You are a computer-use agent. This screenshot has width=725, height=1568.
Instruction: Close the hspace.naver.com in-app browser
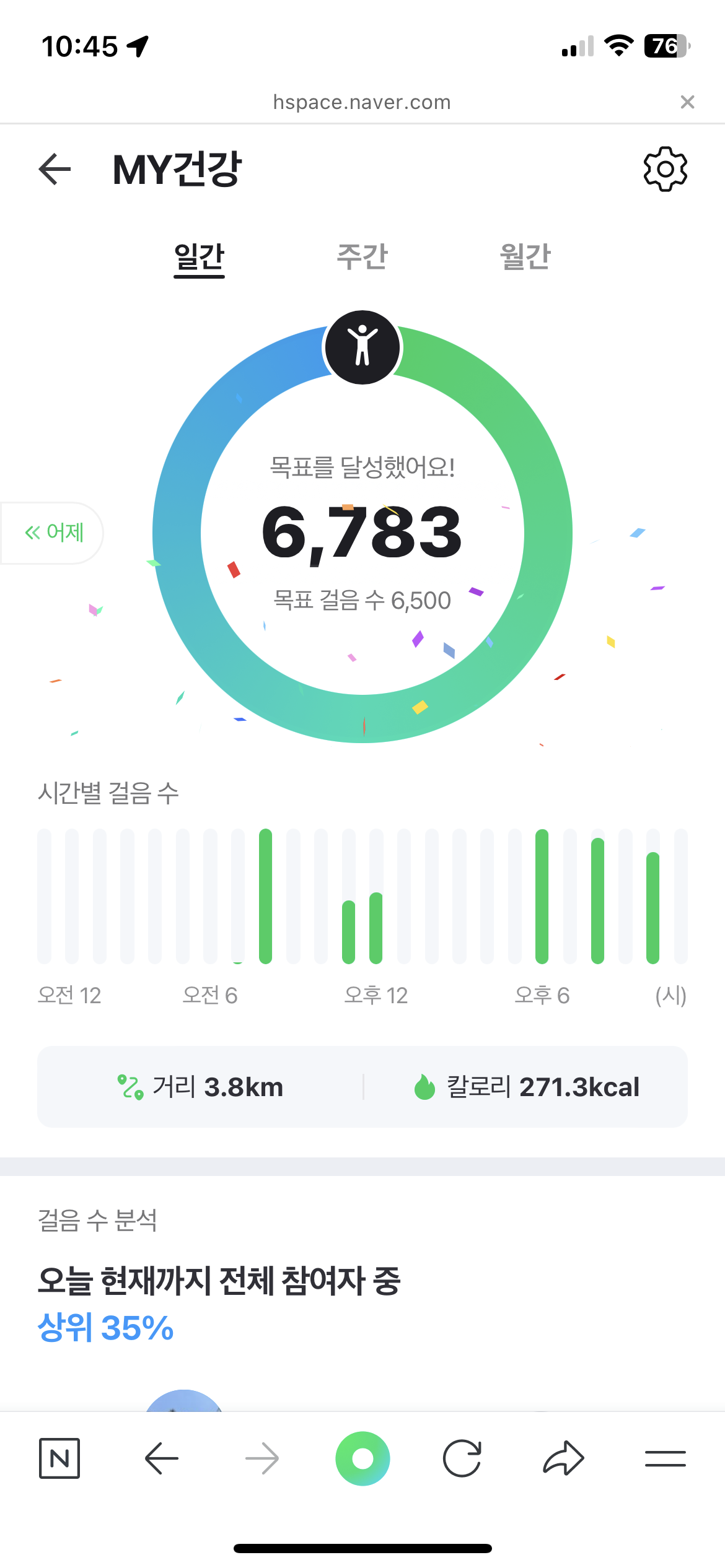point(687,102)
